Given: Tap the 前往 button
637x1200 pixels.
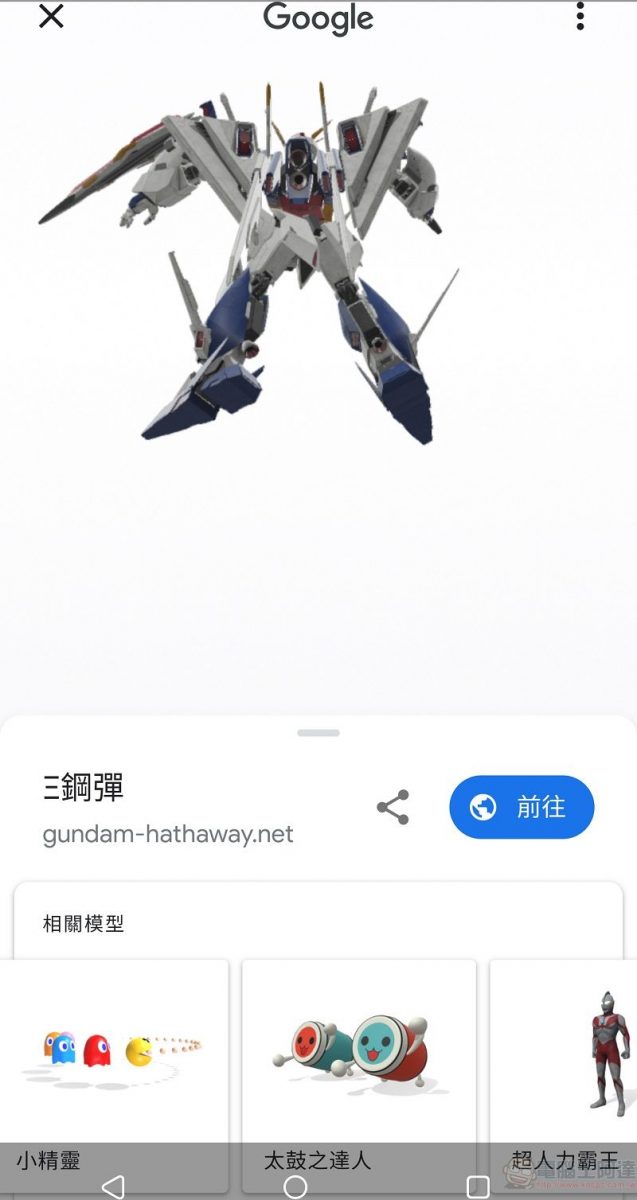Looking at the screenshot, I should coord(521,807).
